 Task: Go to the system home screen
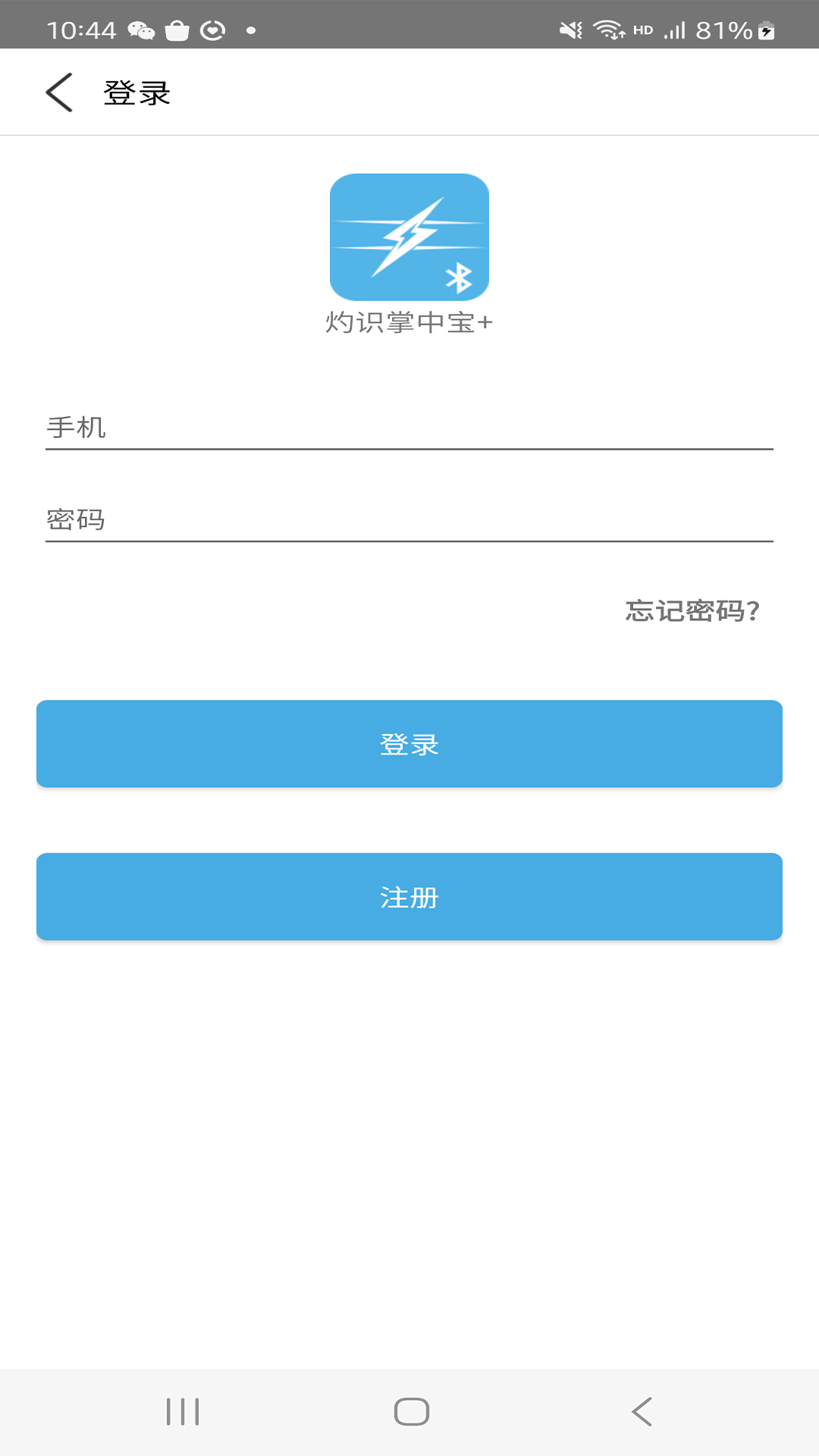click(411, 1412)
